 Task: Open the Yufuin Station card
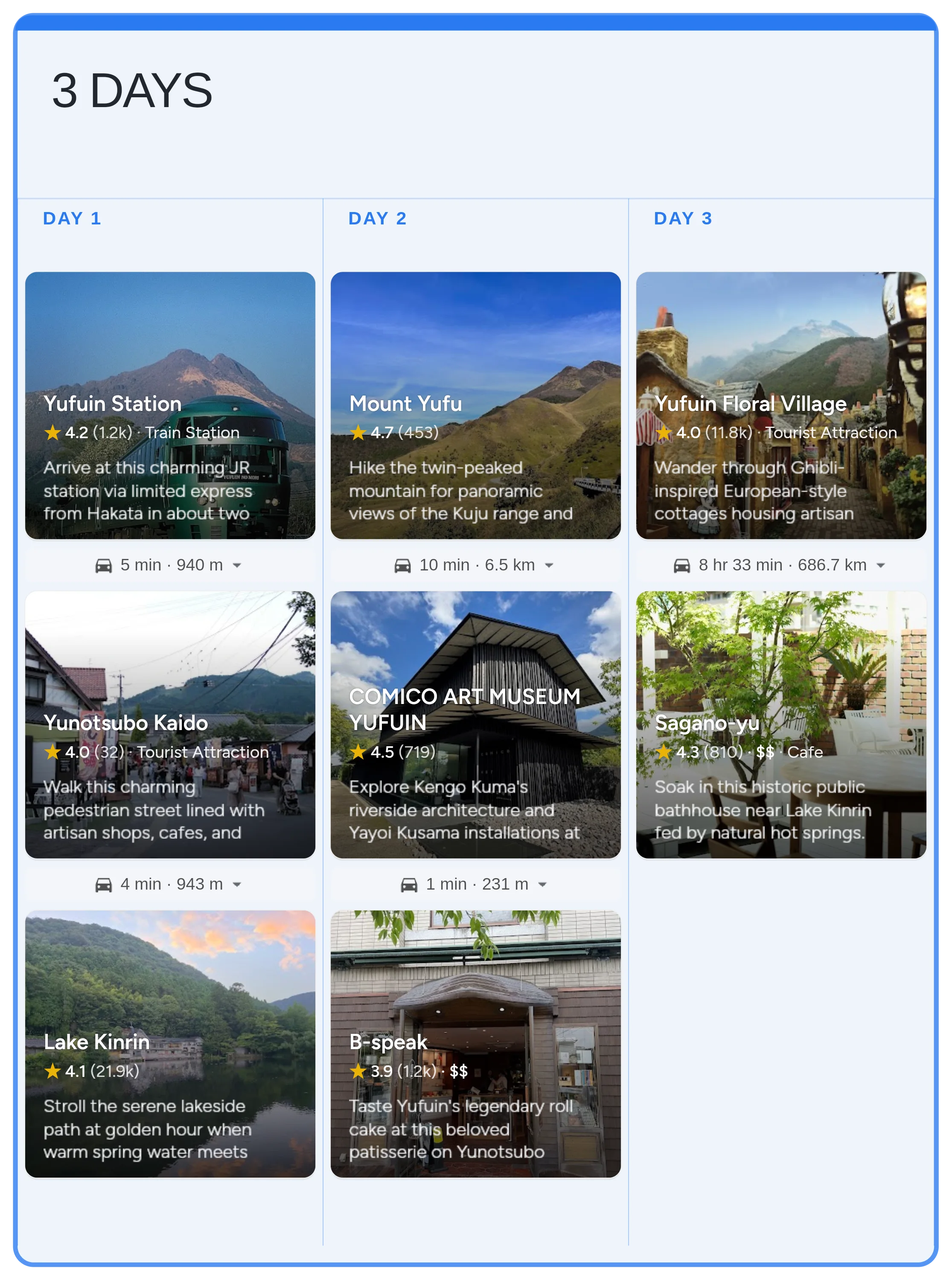(170, 405)
